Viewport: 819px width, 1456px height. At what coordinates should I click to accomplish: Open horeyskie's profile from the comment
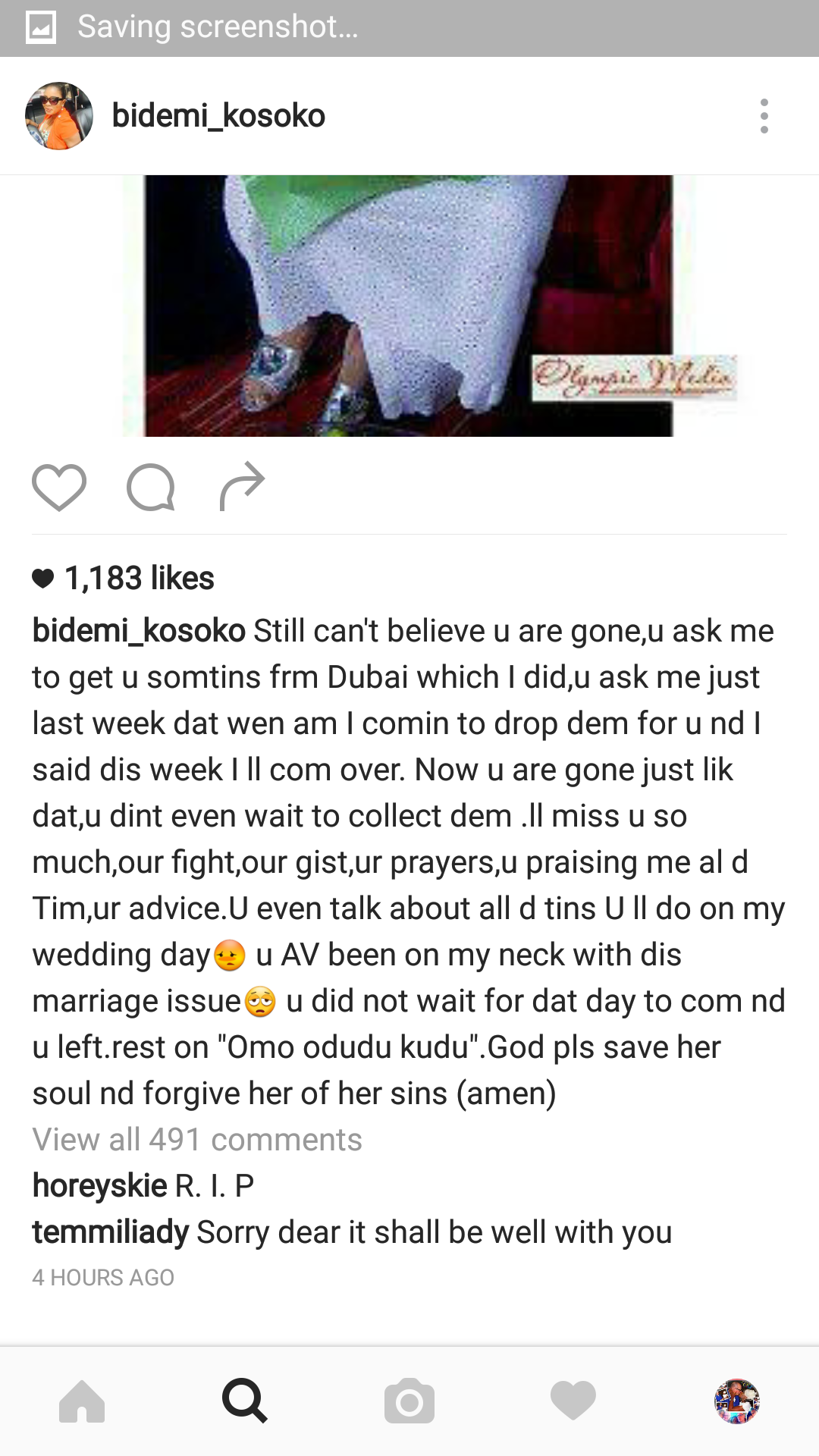coord(99,1185)
